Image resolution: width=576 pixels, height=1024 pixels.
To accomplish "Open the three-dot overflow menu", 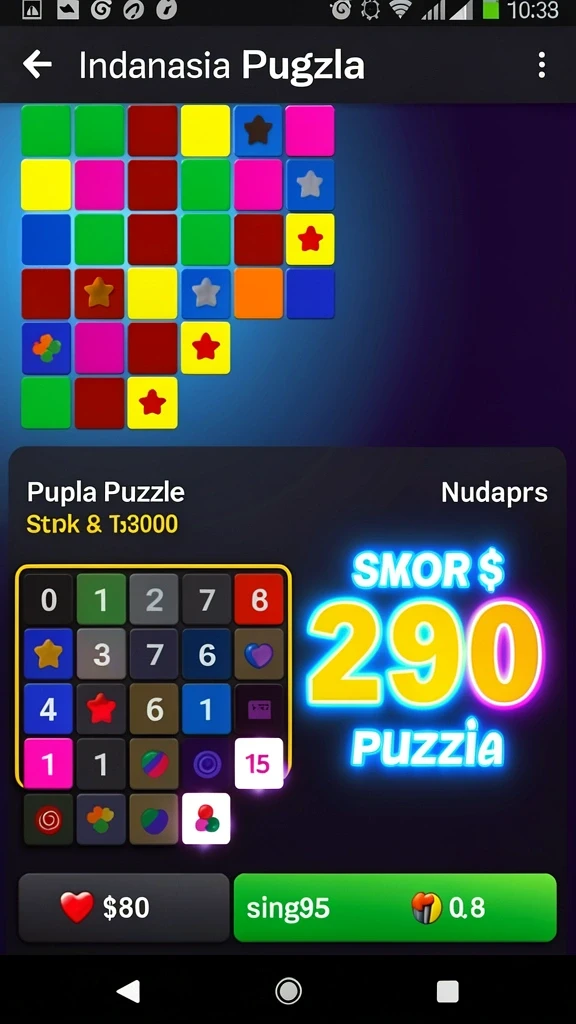I will point(541,65).
